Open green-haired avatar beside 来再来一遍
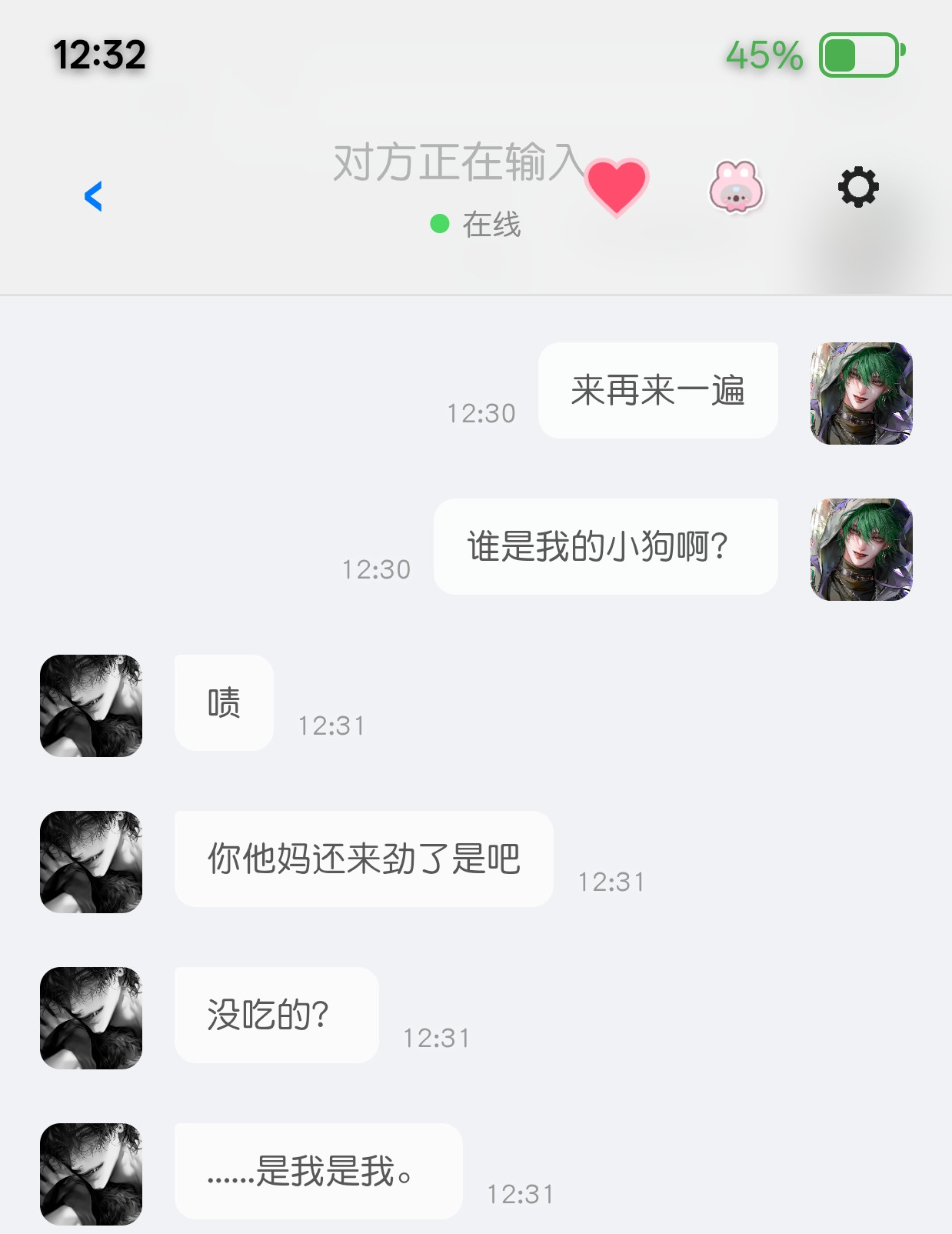Image resolution: width=952 pixels, height=1234 pixels. coord(861,393)
